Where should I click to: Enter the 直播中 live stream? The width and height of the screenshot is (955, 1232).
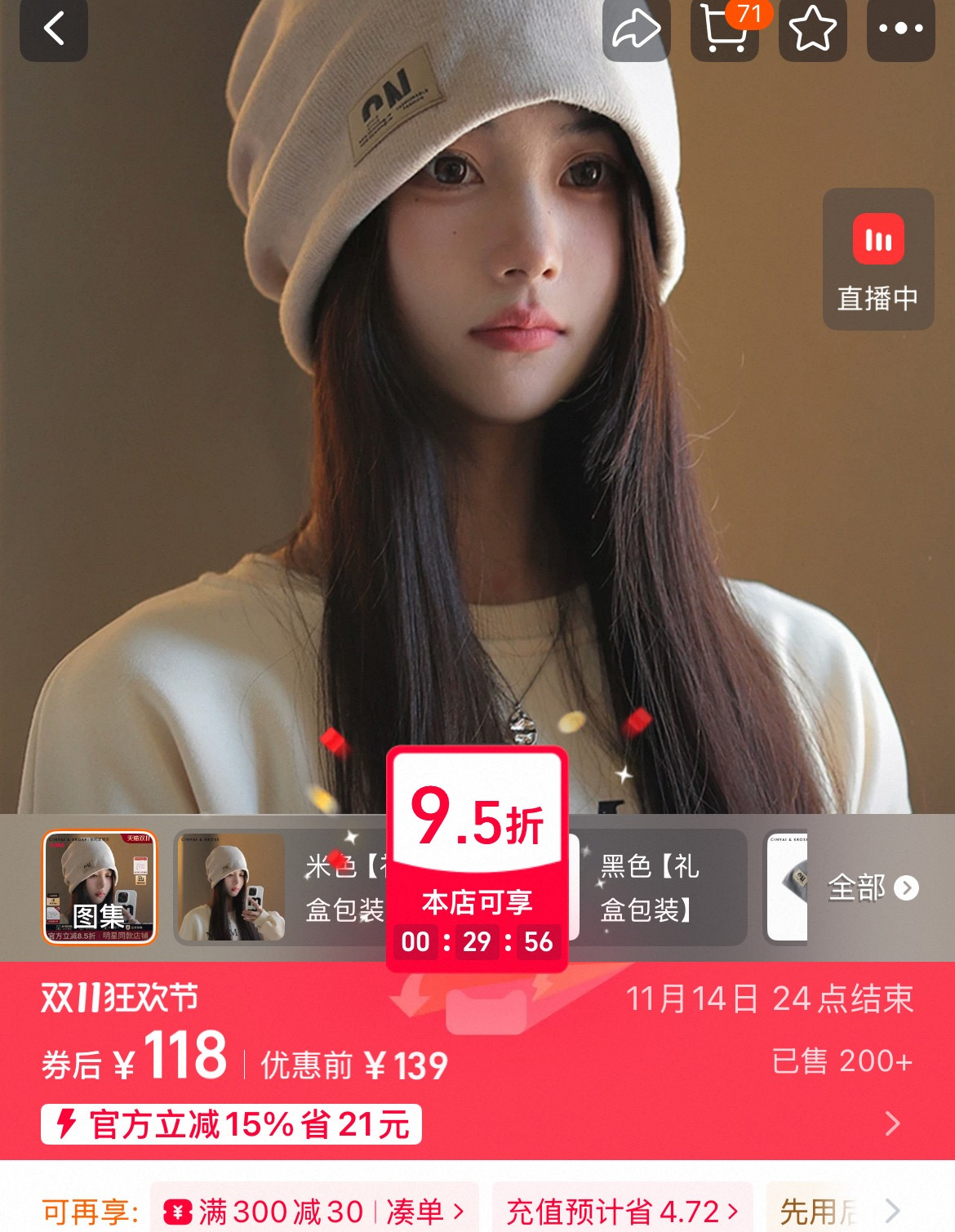pyautogui.click(x=877, y=260)
